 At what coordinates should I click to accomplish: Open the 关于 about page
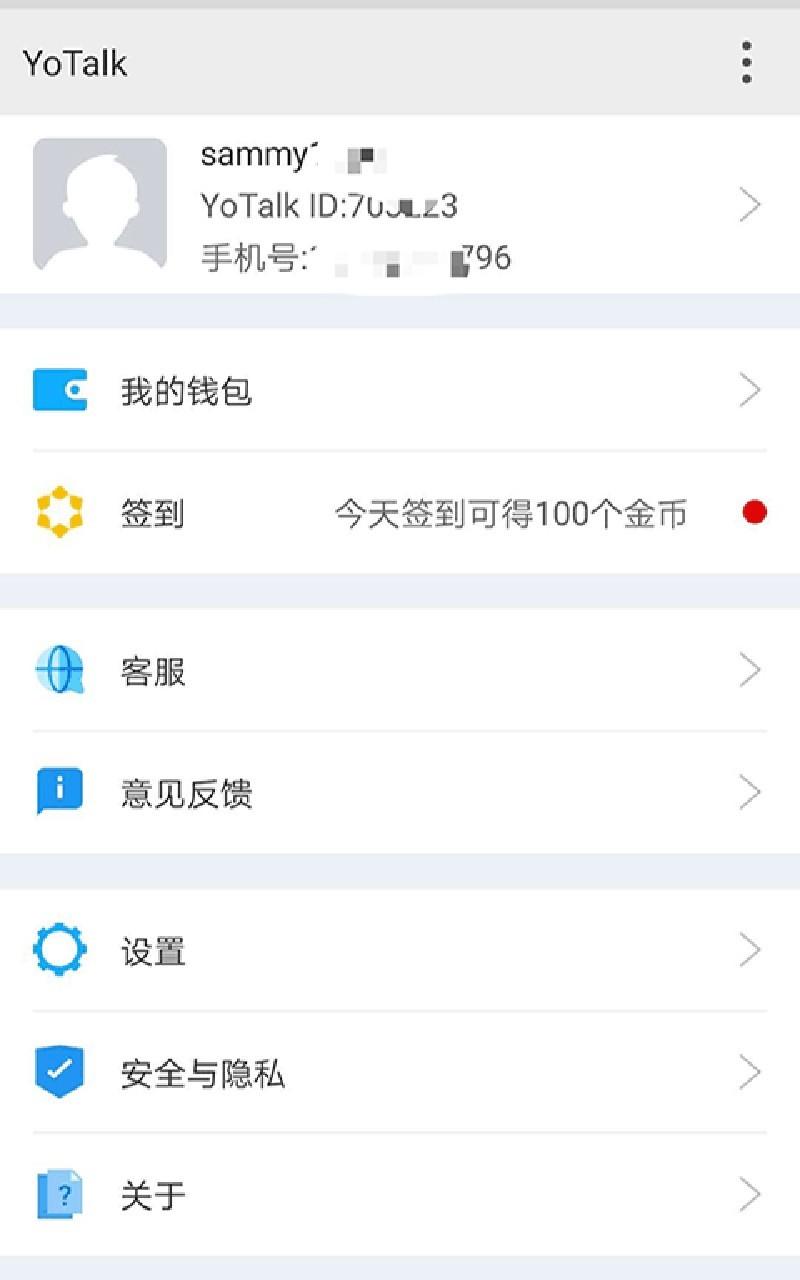[400, 1195]
